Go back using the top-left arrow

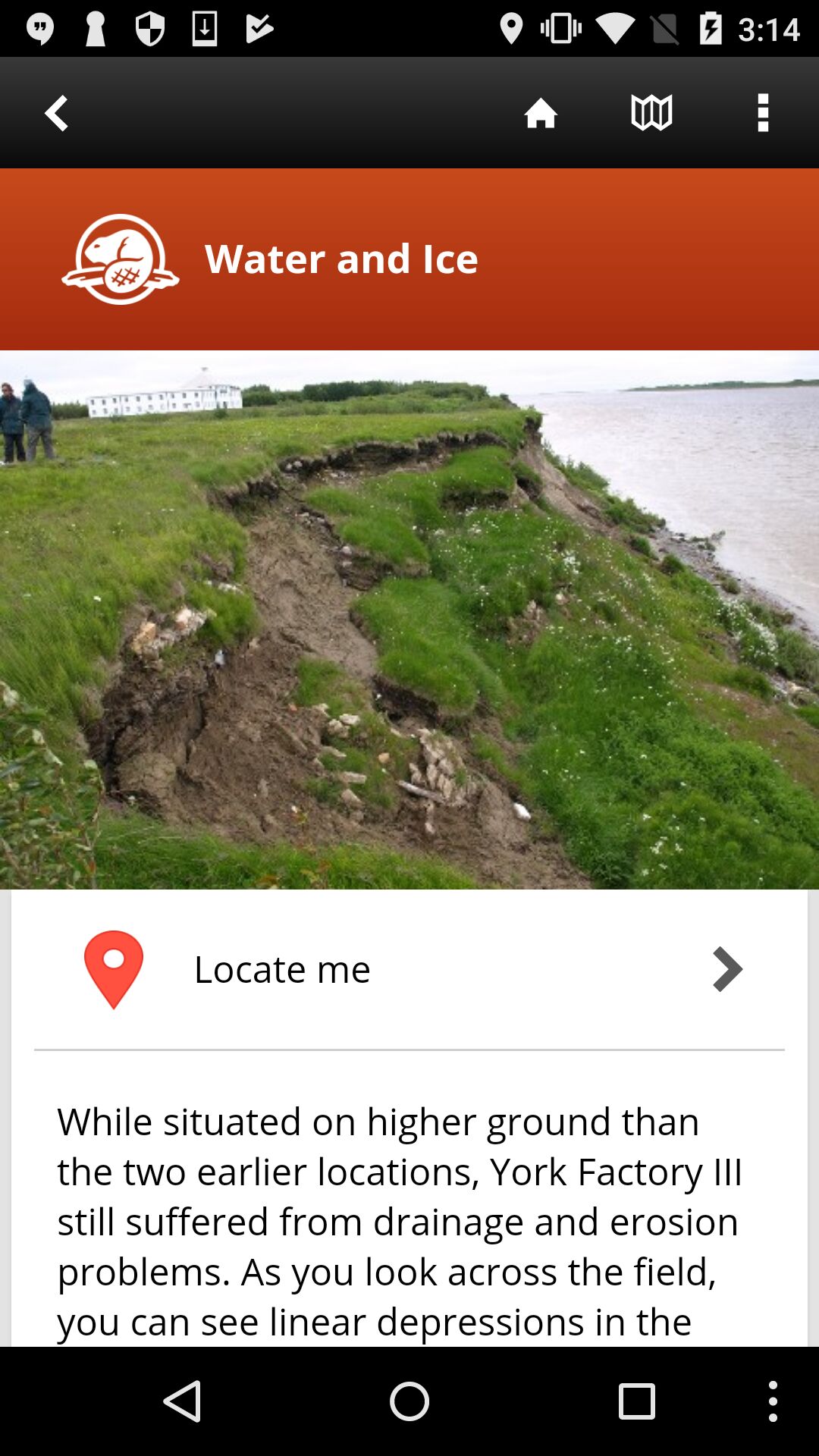pos(56,113)
